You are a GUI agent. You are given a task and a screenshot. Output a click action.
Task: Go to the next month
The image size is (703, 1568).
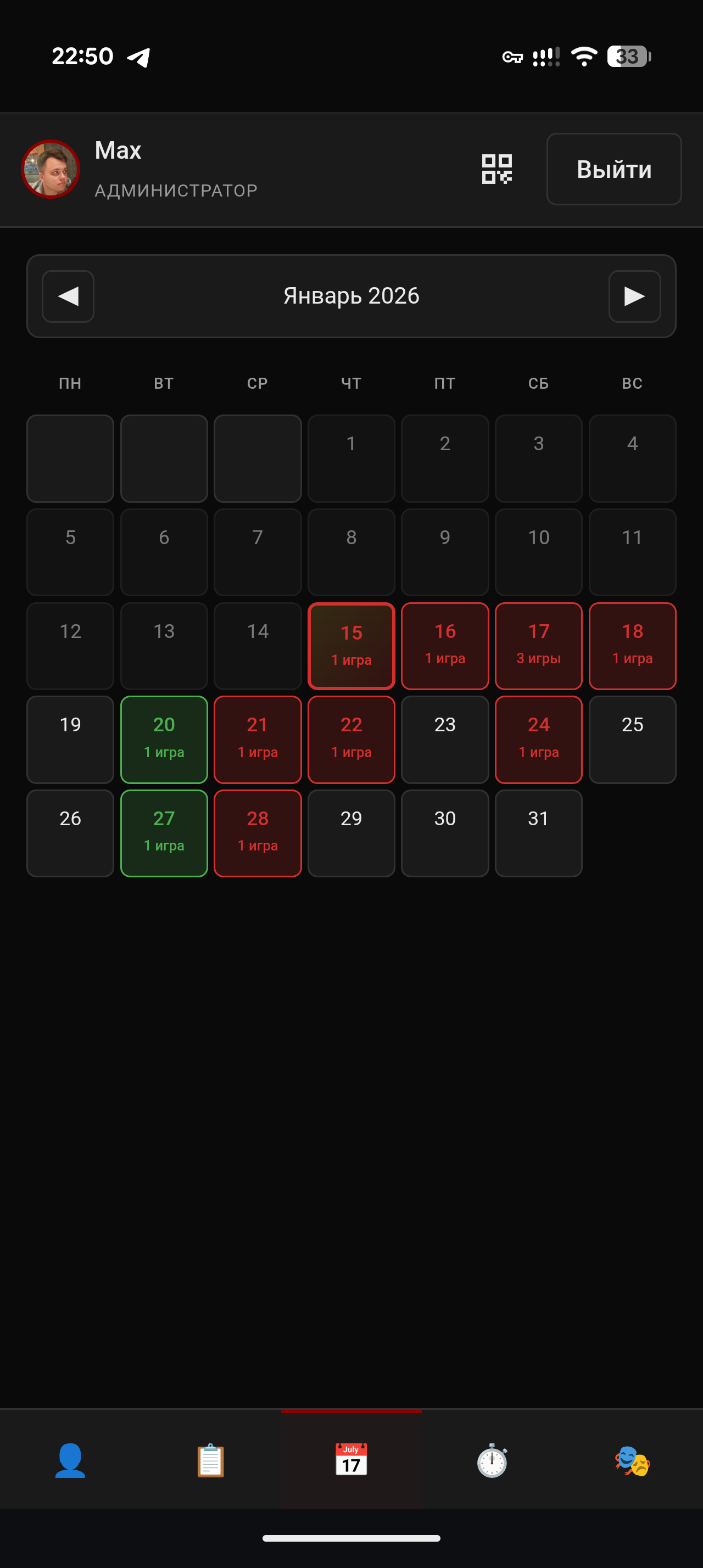pyautogui.click(x=634, y=296)
